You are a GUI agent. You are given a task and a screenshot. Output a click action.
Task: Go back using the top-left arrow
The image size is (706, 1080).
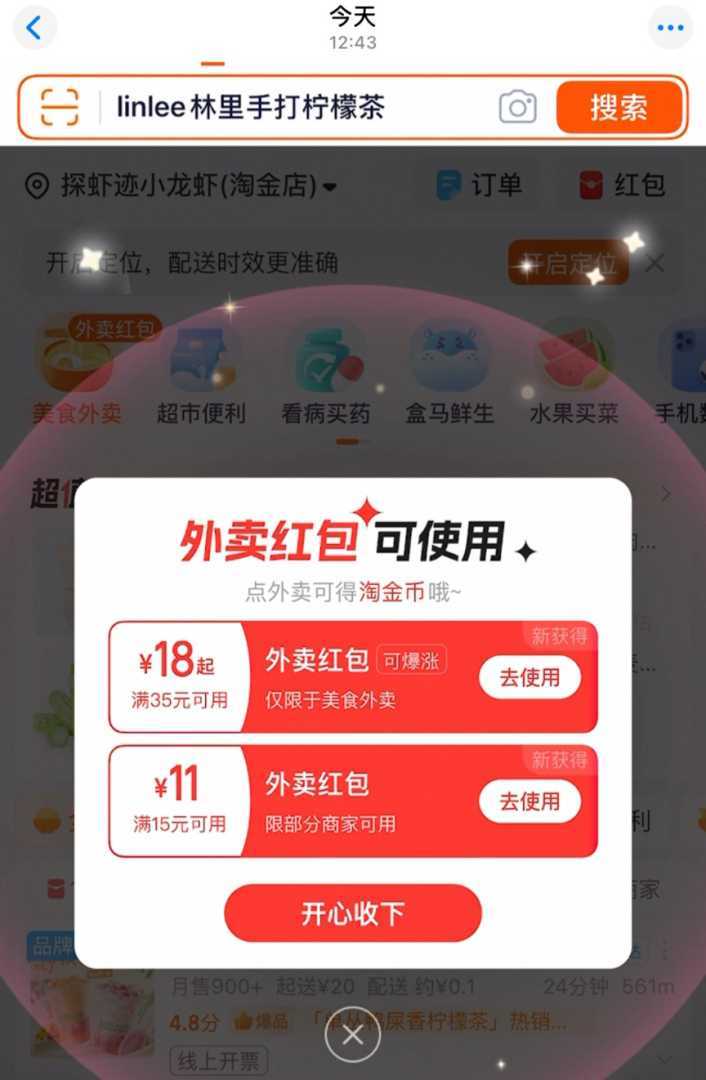click(x=34, y=28)
